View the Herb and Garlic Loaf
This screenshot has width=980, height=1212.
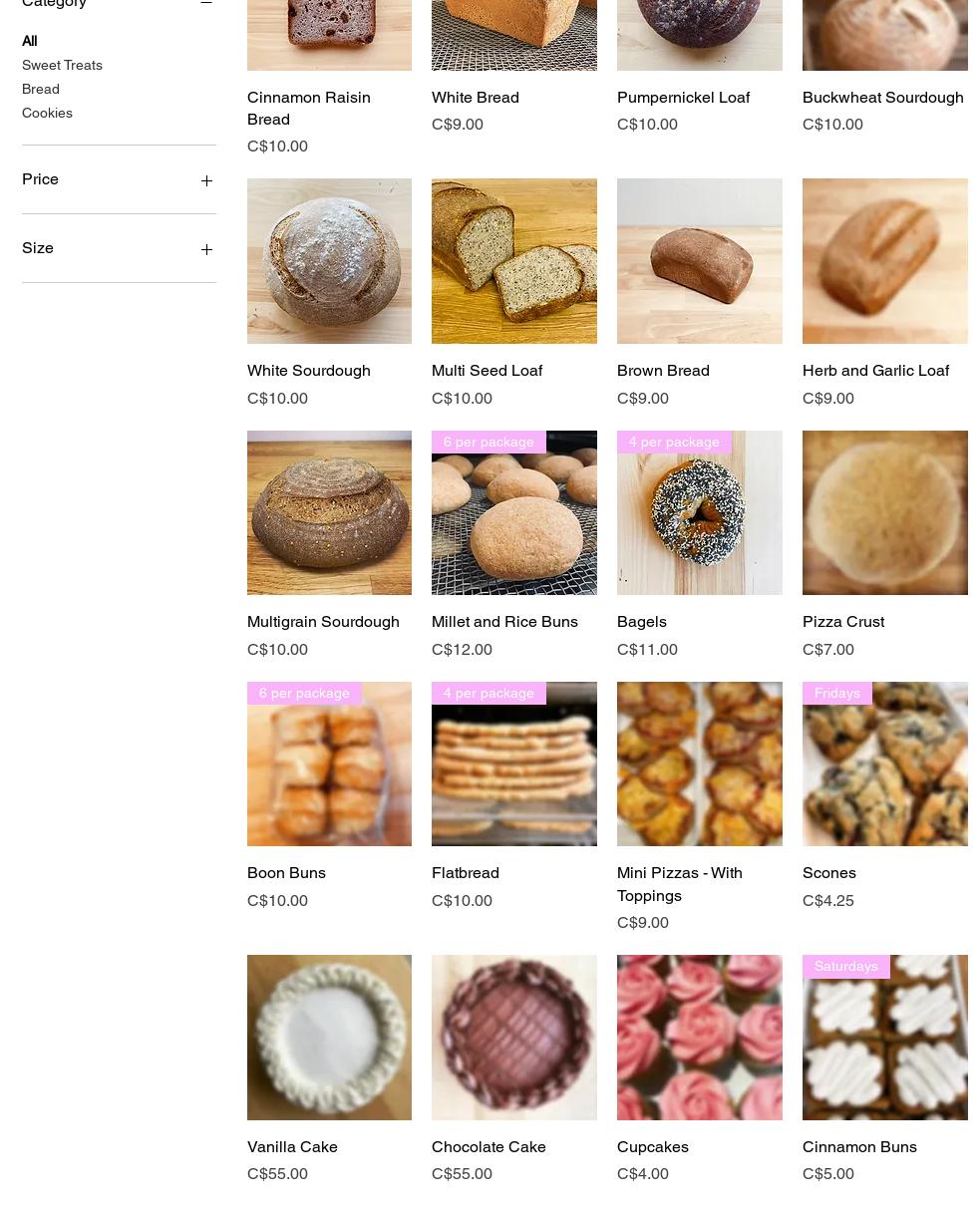884,261
